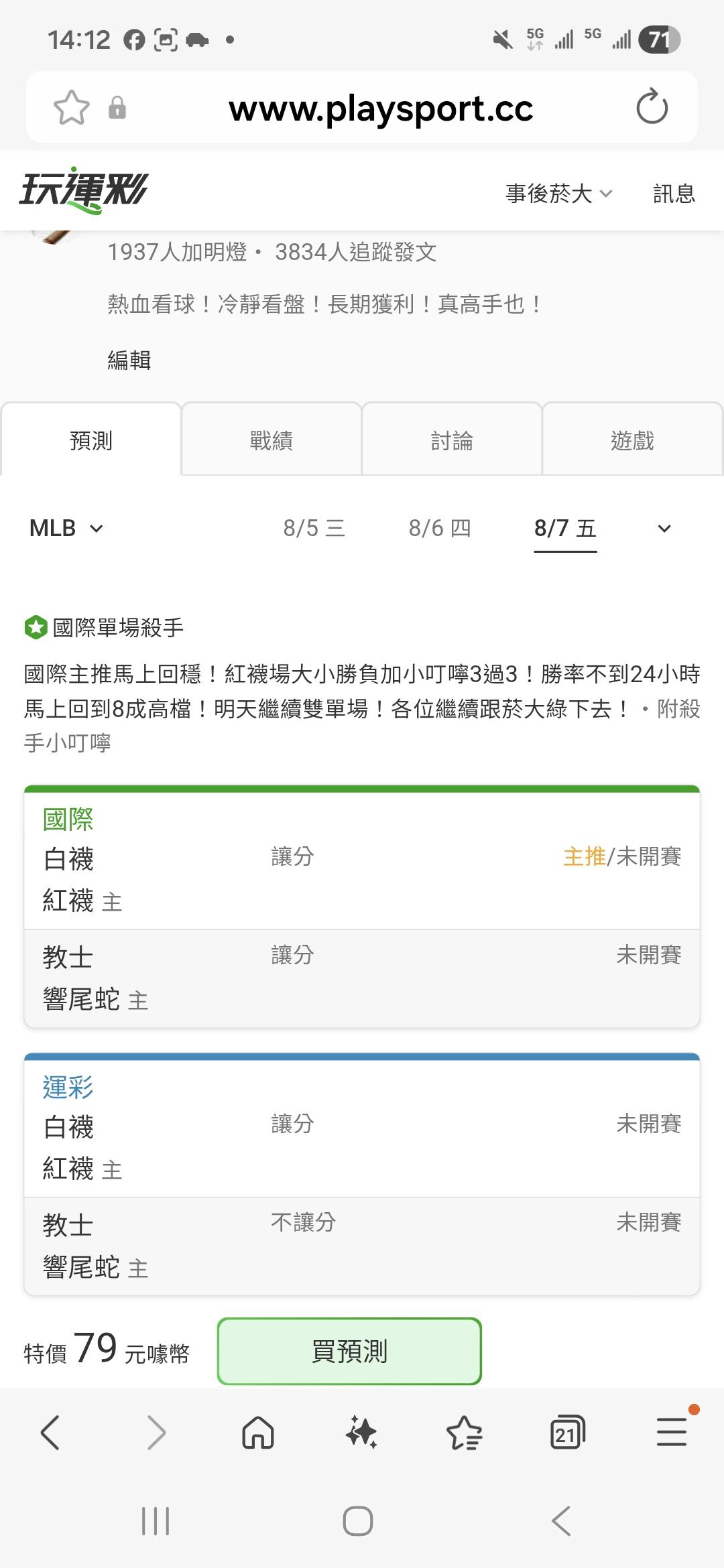This screenshot has width=724, height=1568.
Task: Open the browser bookmarks list
Action: pyautogui.click(x=464, y=1433)
